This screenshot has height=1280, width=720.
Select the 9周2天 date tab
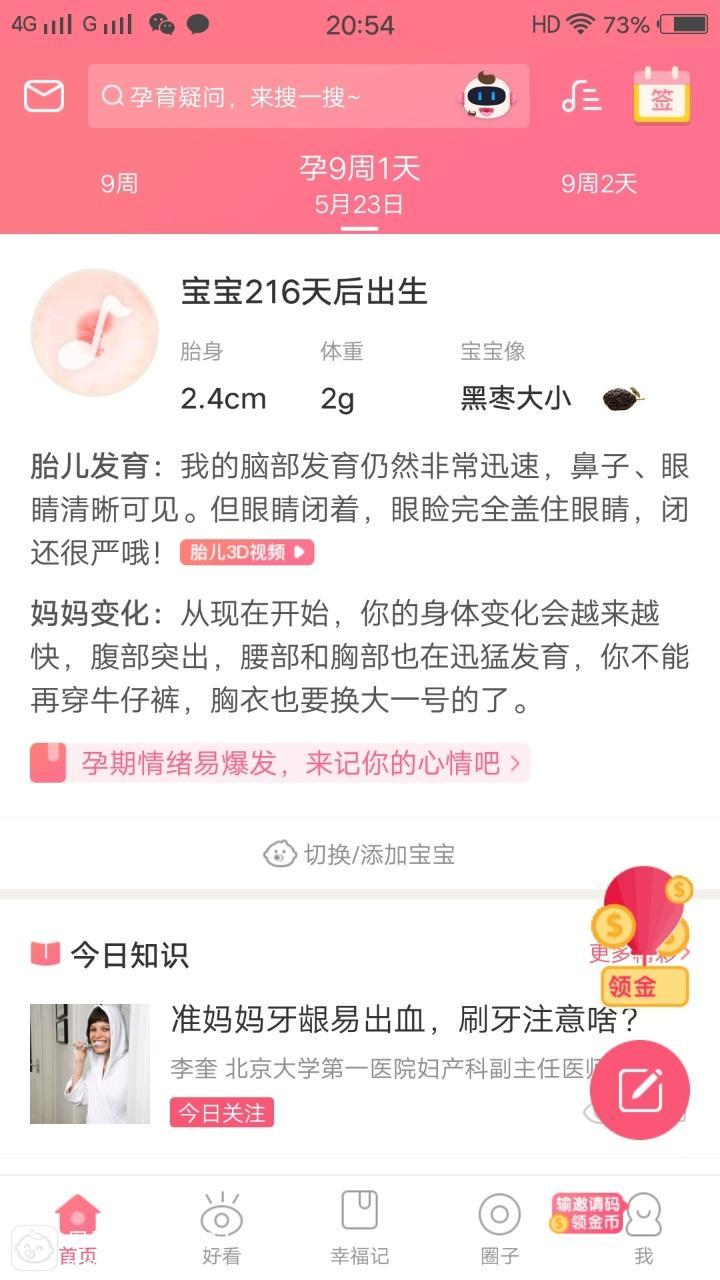(598, 184)
